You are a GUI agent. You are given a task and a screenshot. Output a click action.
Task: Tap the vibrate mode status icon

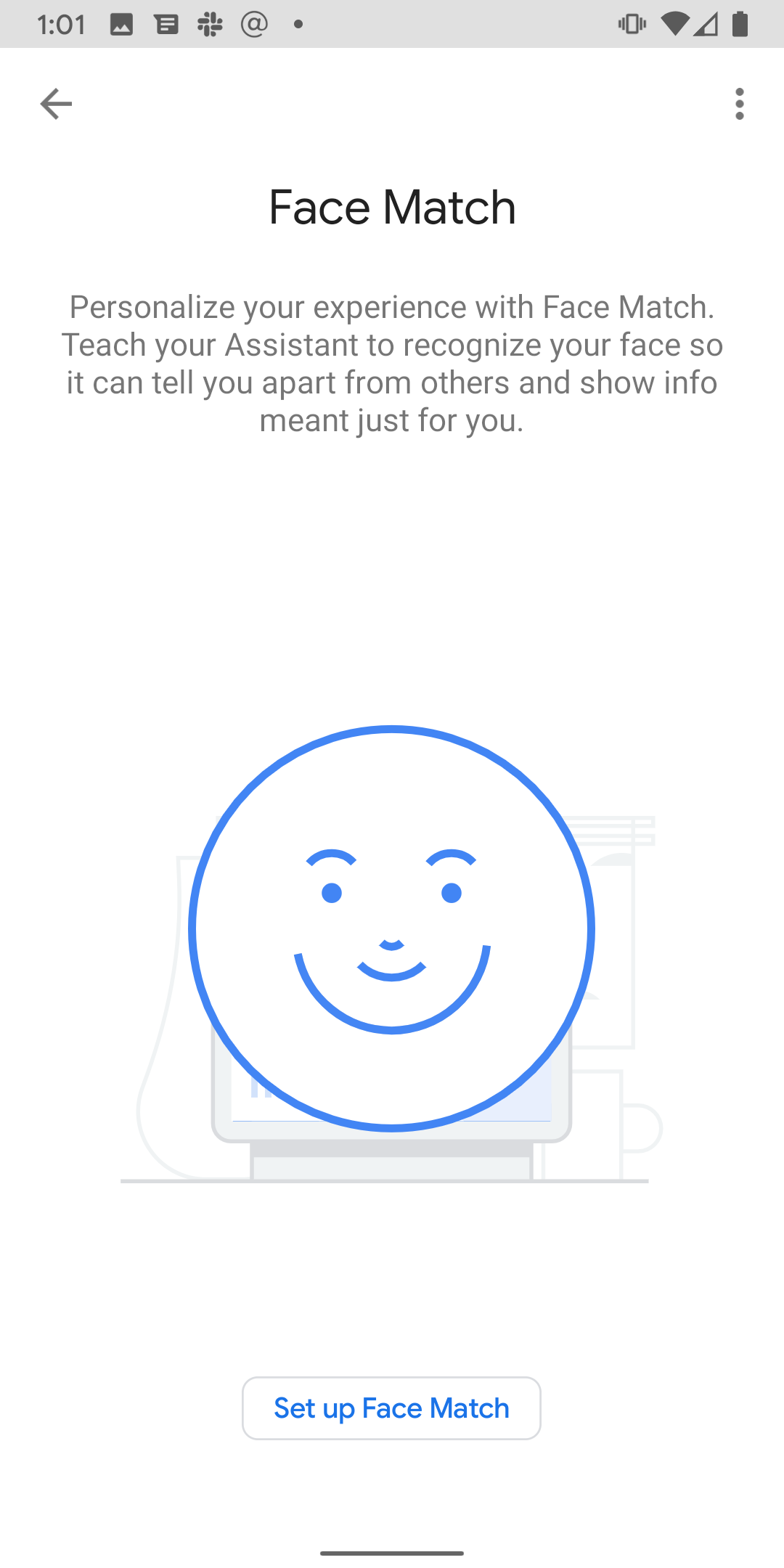[x=632, y=24]
